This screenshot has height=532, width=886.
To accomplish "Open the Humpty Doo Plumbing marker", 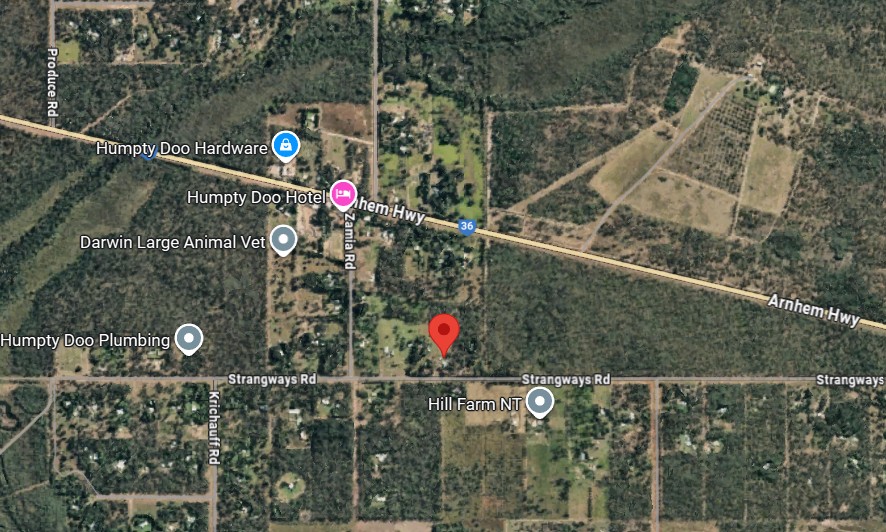I will (x=189, y=339).
